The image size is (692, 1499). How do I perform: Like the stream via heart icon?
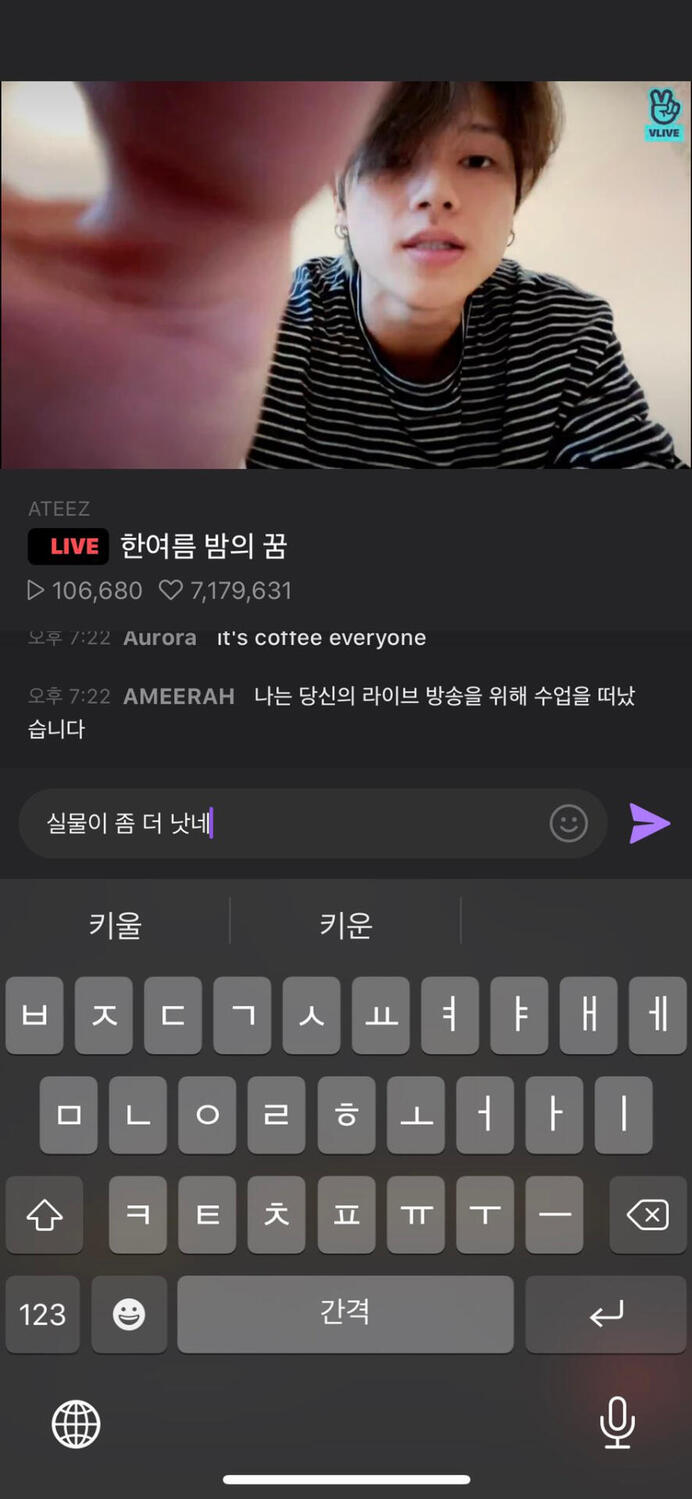[171, 591]
